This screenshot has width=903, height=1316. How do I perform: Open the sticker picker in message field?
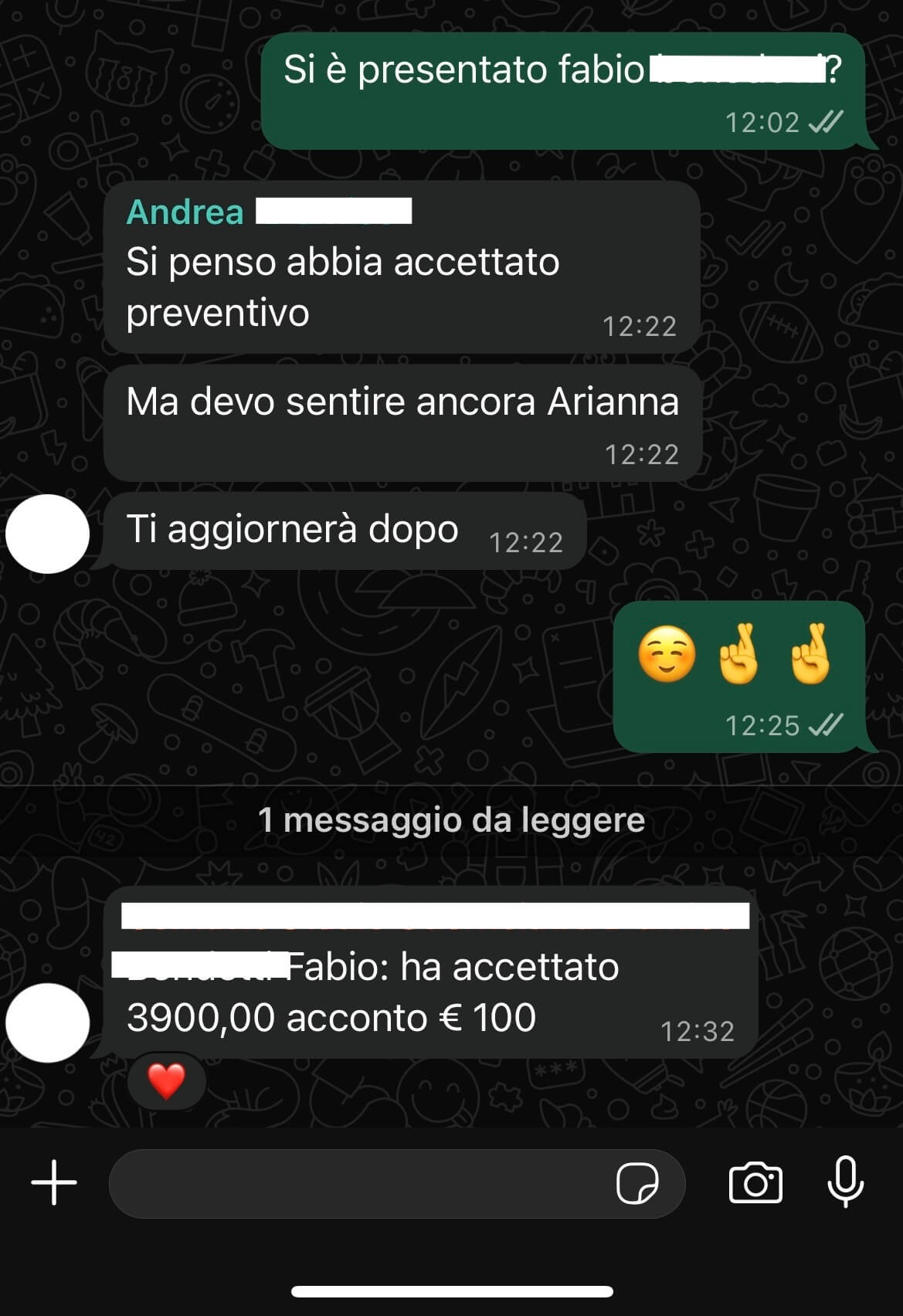pyautogui.click(x=637, y=1183)
